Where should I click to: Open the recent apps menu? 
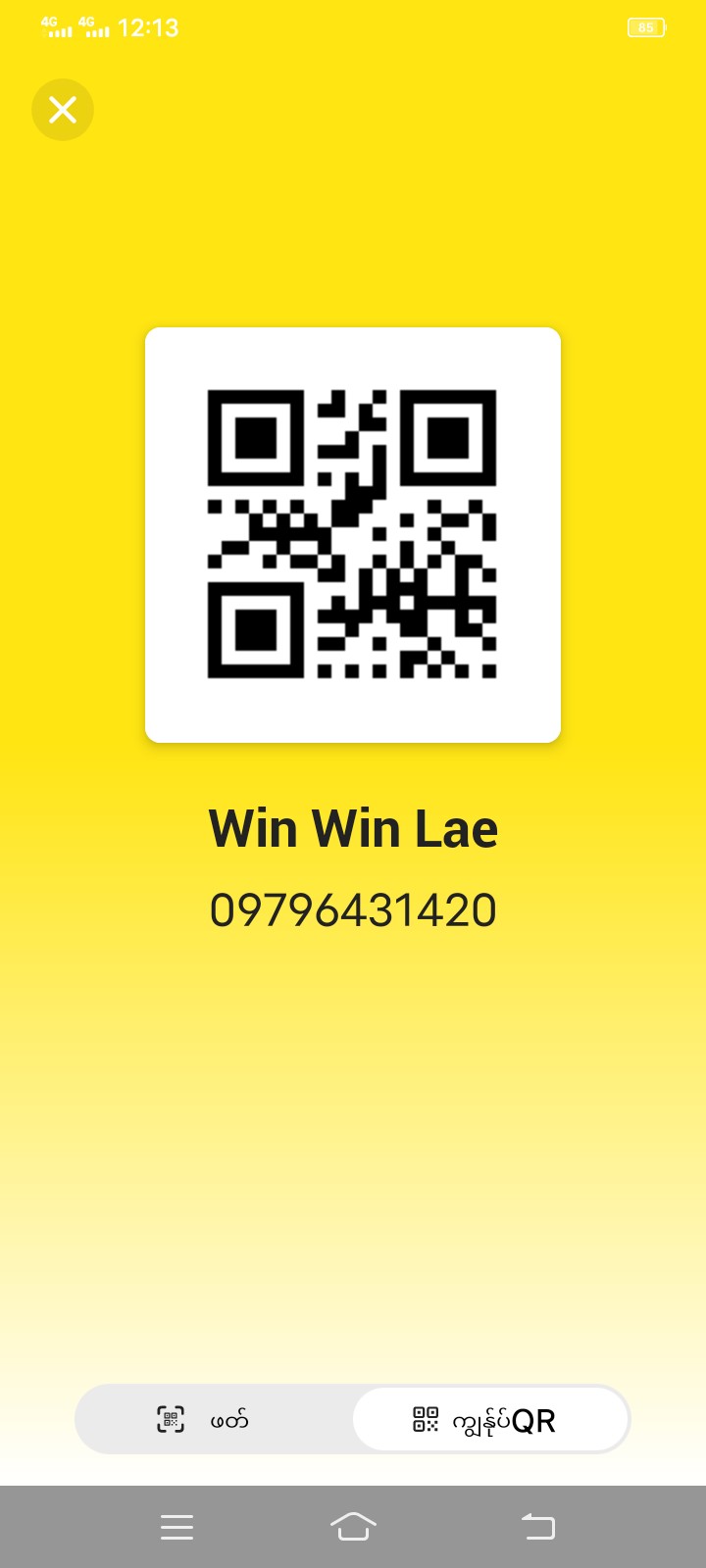(176, 1526)
